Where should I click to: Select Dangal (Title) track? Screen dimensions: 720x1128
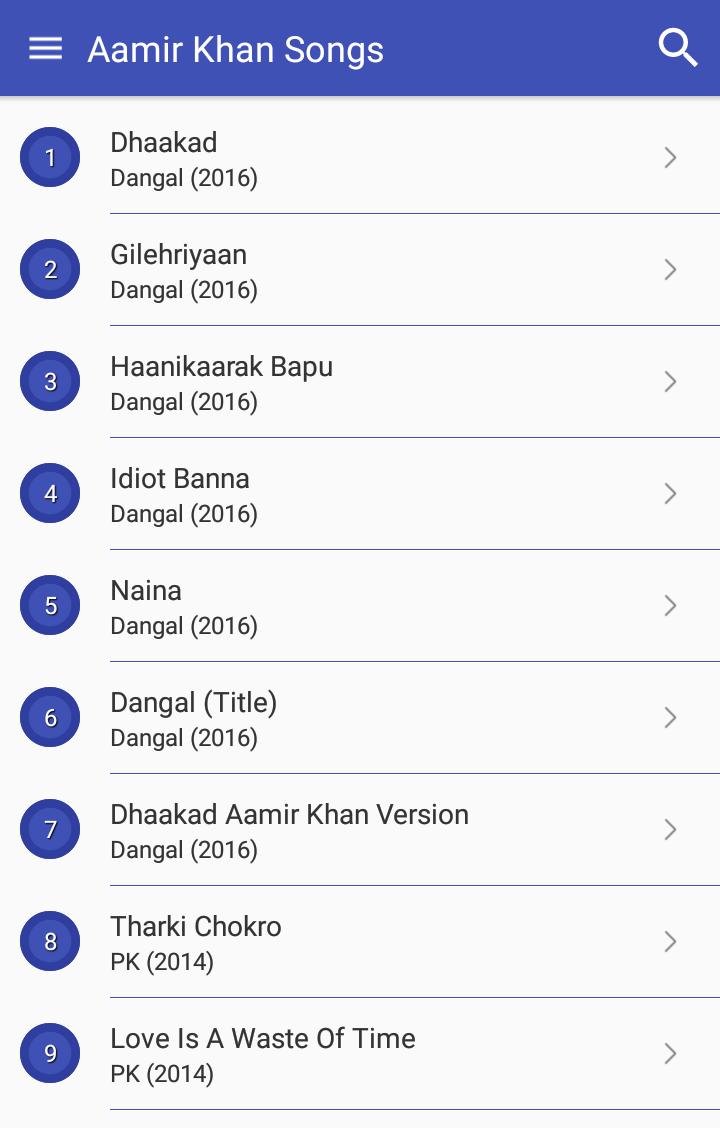tap(360, 718)
